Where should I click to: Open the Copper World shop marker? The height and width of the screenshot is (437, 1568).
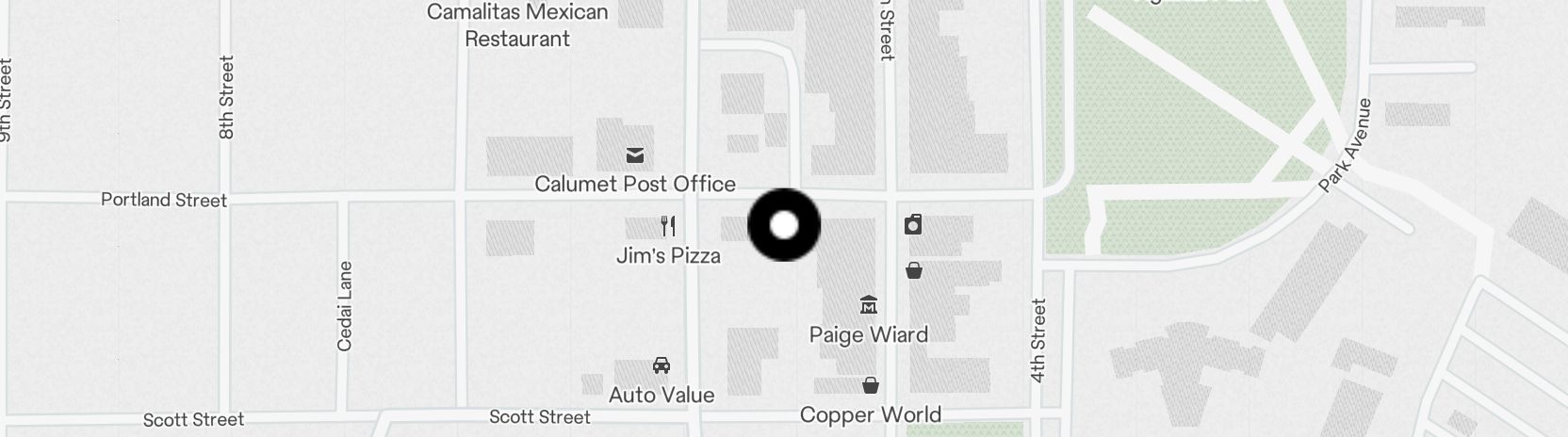[x=870, y=386]
